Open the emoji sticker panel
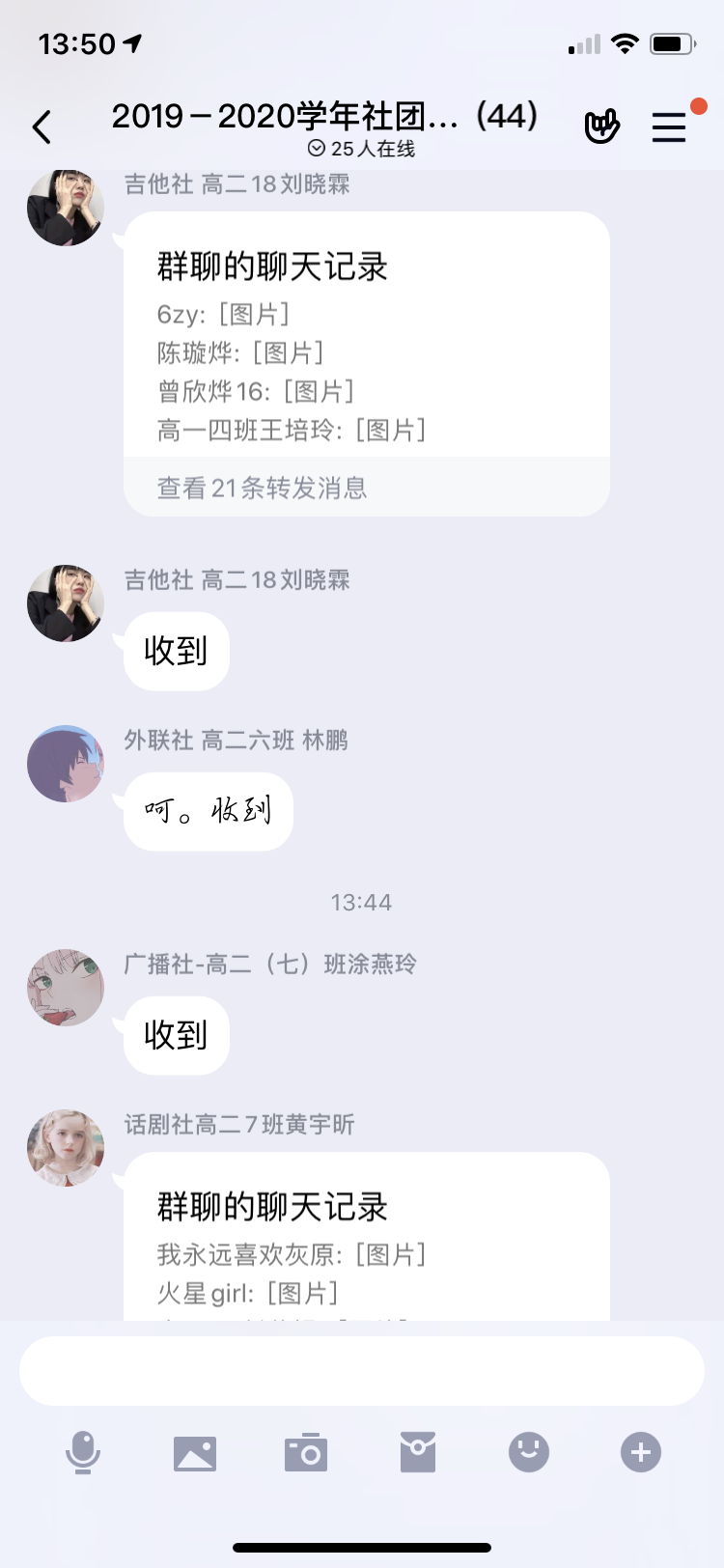Viewport: 724px width, 1568px height. pyautogui.click(x=529, y=1452)
